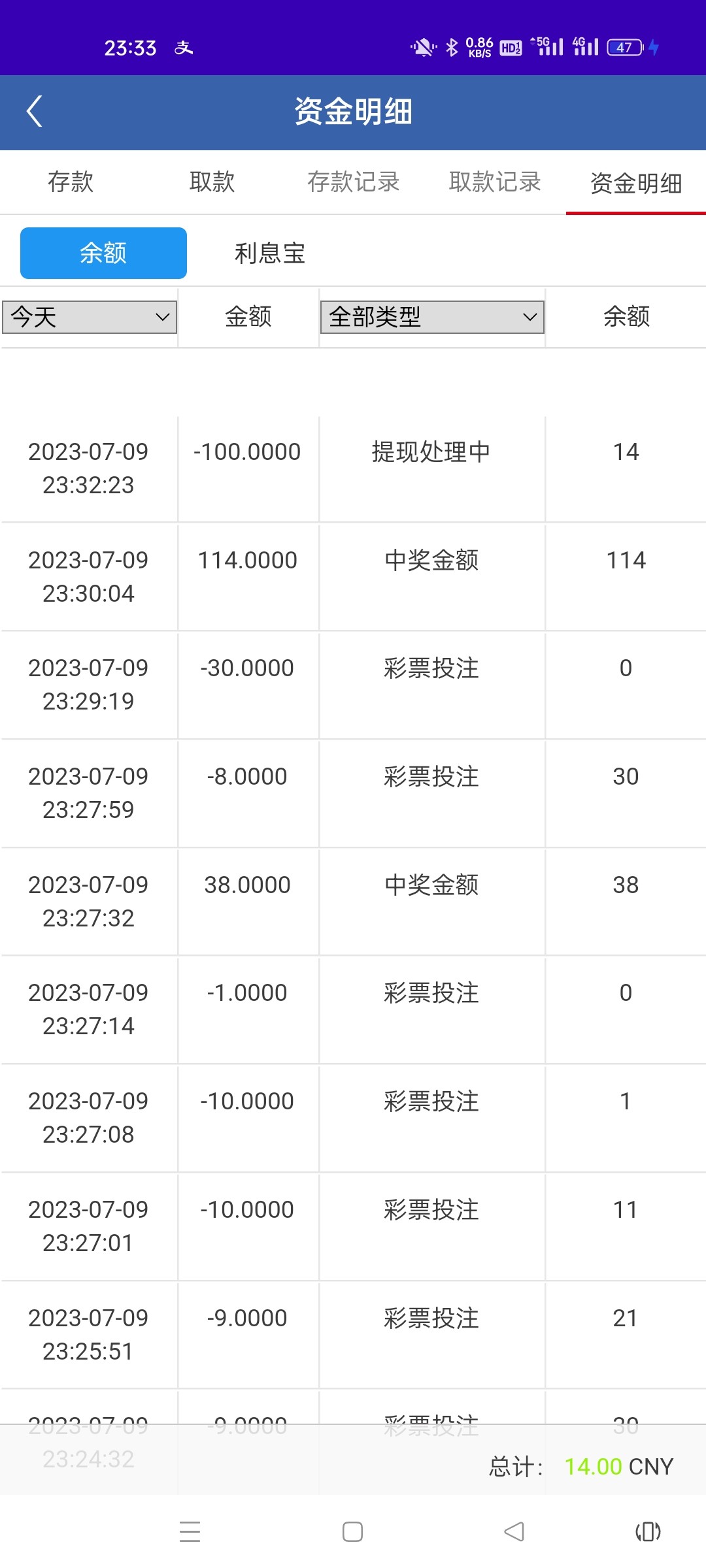This screenshot has height=1568, width=706.
Task: Switch to the 利息宝 view
Action: click(271, 252)
